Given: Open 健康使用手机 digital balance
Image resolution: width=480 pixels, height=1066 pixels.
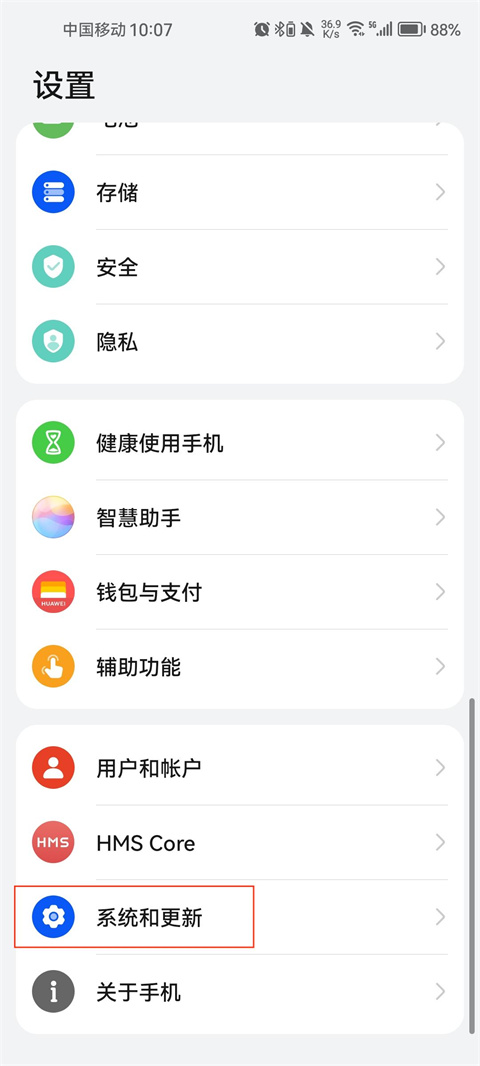Looking at the screenshot, I should [239, 443].
